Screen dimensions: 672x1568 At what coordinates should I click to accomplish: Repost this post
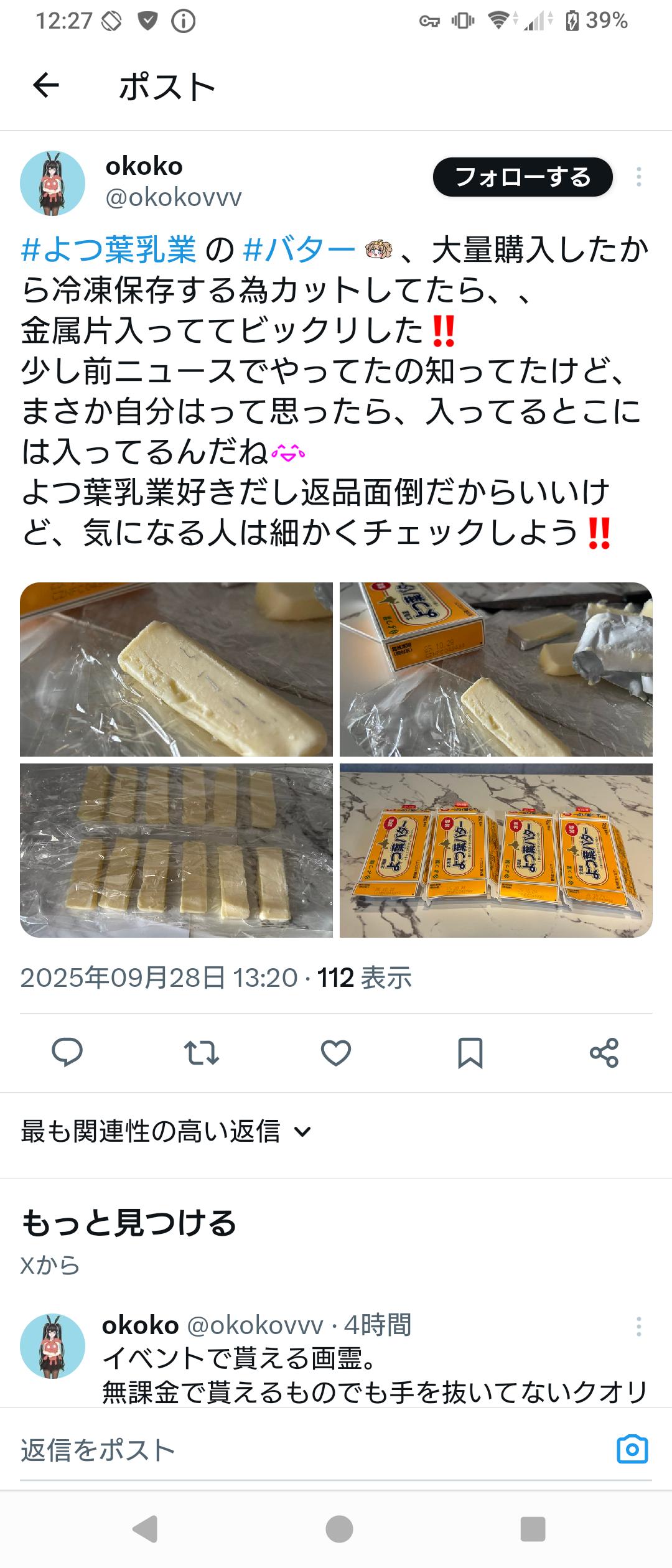202,1053
